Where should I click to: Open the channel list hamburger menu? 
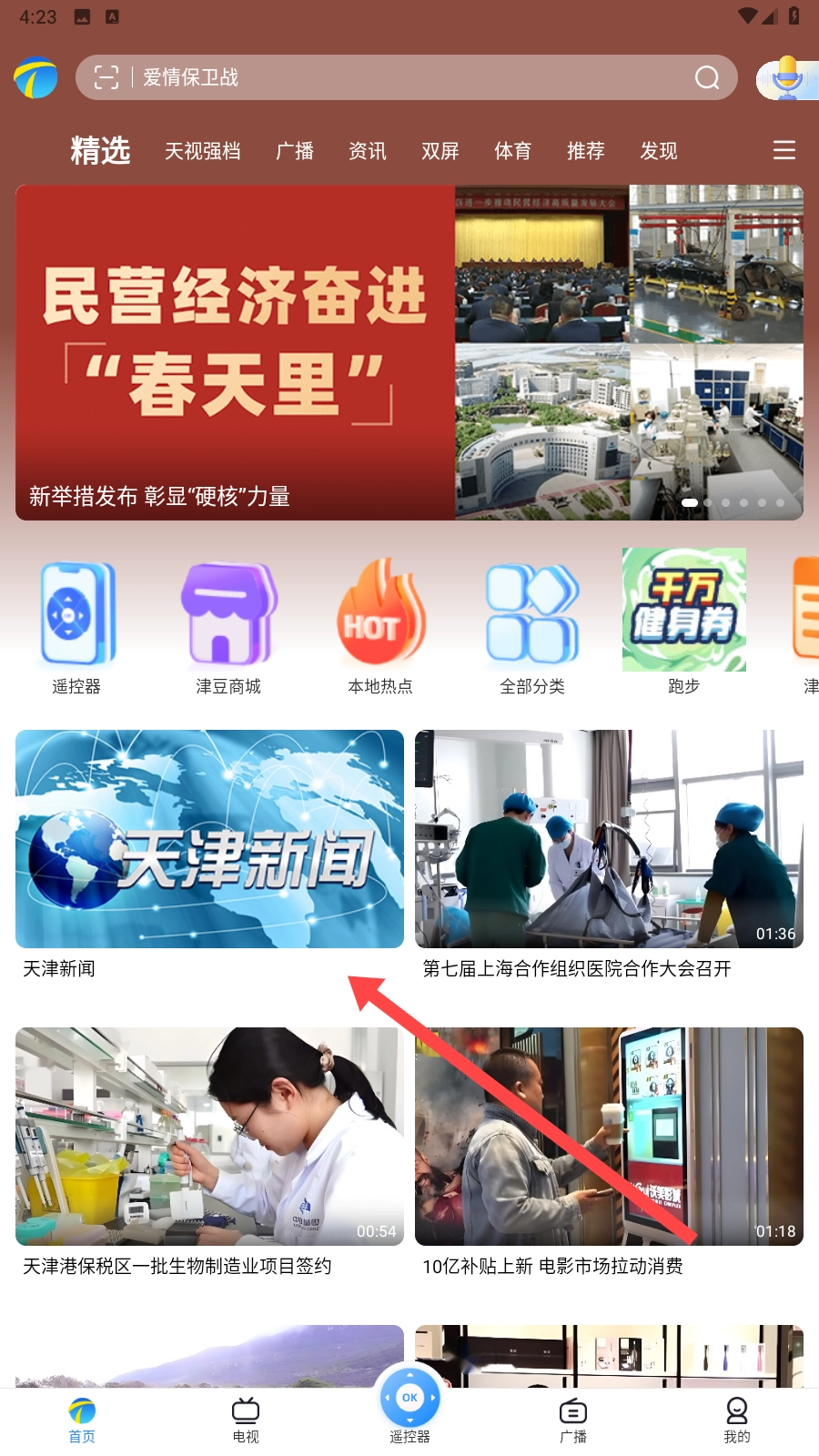[784, 150]
